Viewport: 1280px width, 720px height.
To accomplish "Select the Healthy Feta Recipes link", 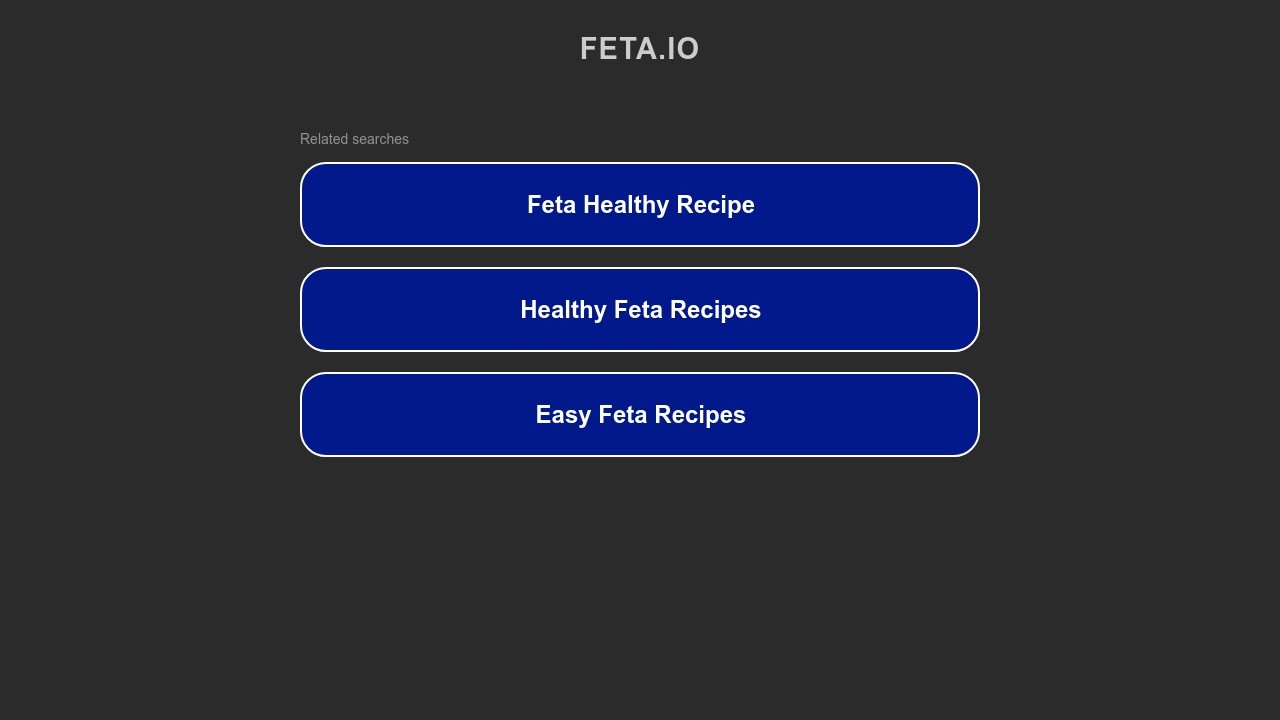I will point(640,310).
